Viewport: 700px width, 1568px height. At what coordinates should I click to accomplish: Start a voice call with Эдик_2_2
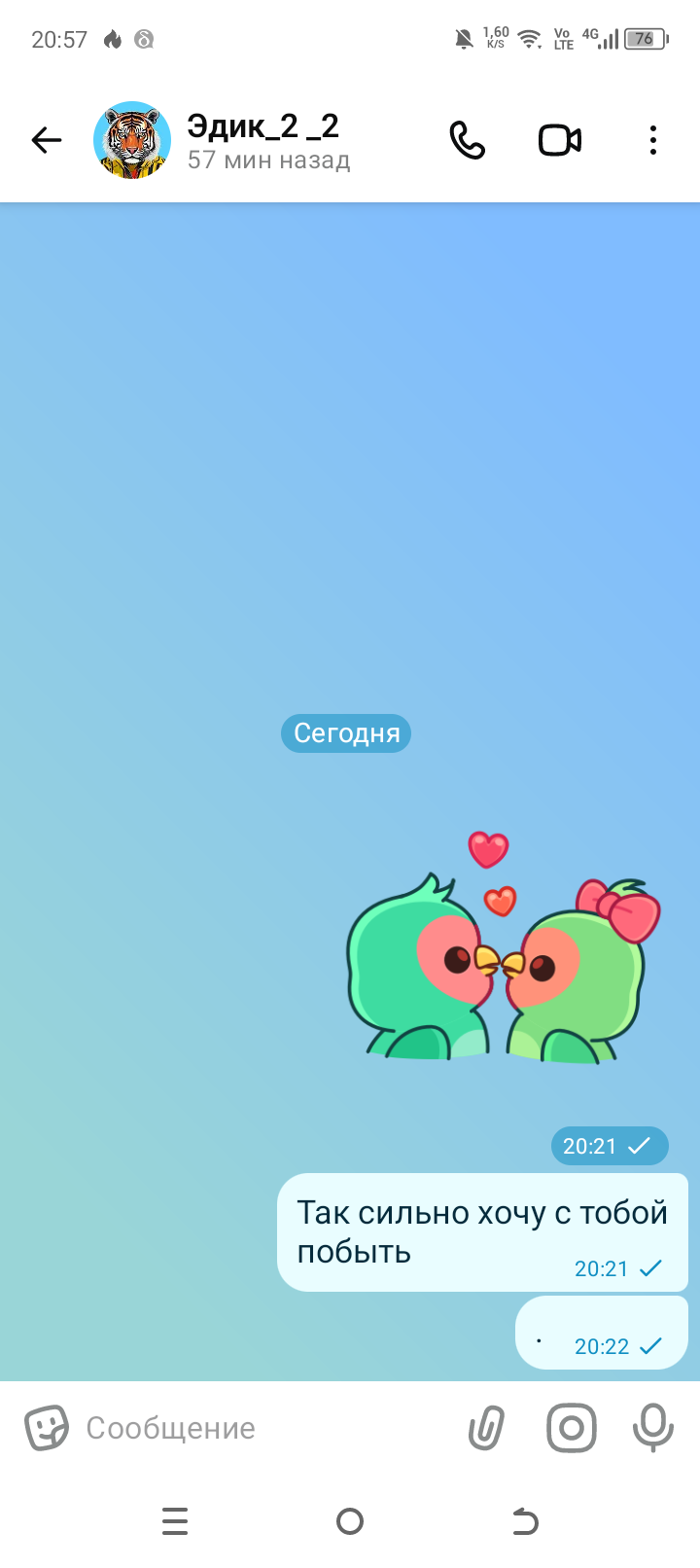tap(467, 140)
